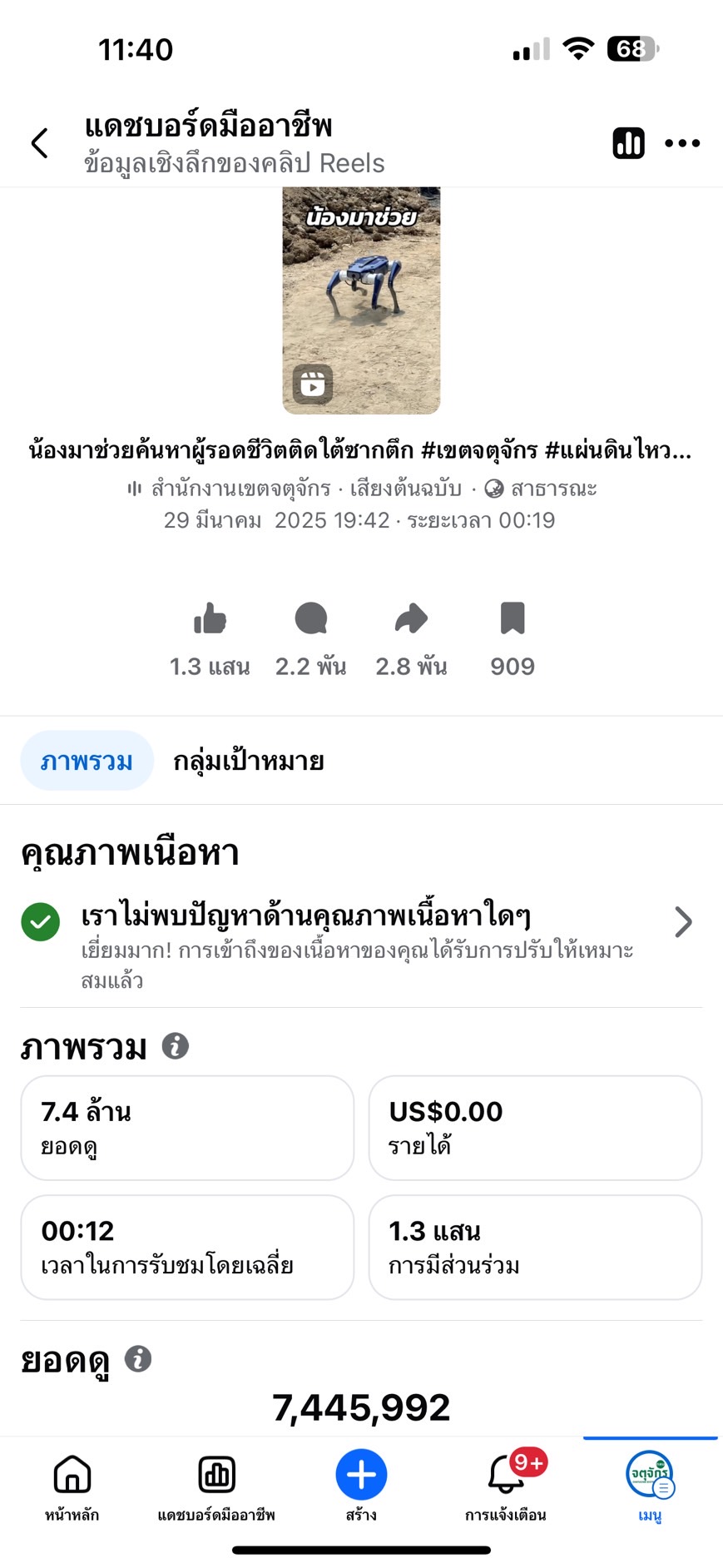The height and width of the screenshot is (1568, 723).
Task: Open แดชบอร์ดมืออาชีพ in bottom navigation
Action: click(216, 1486)
